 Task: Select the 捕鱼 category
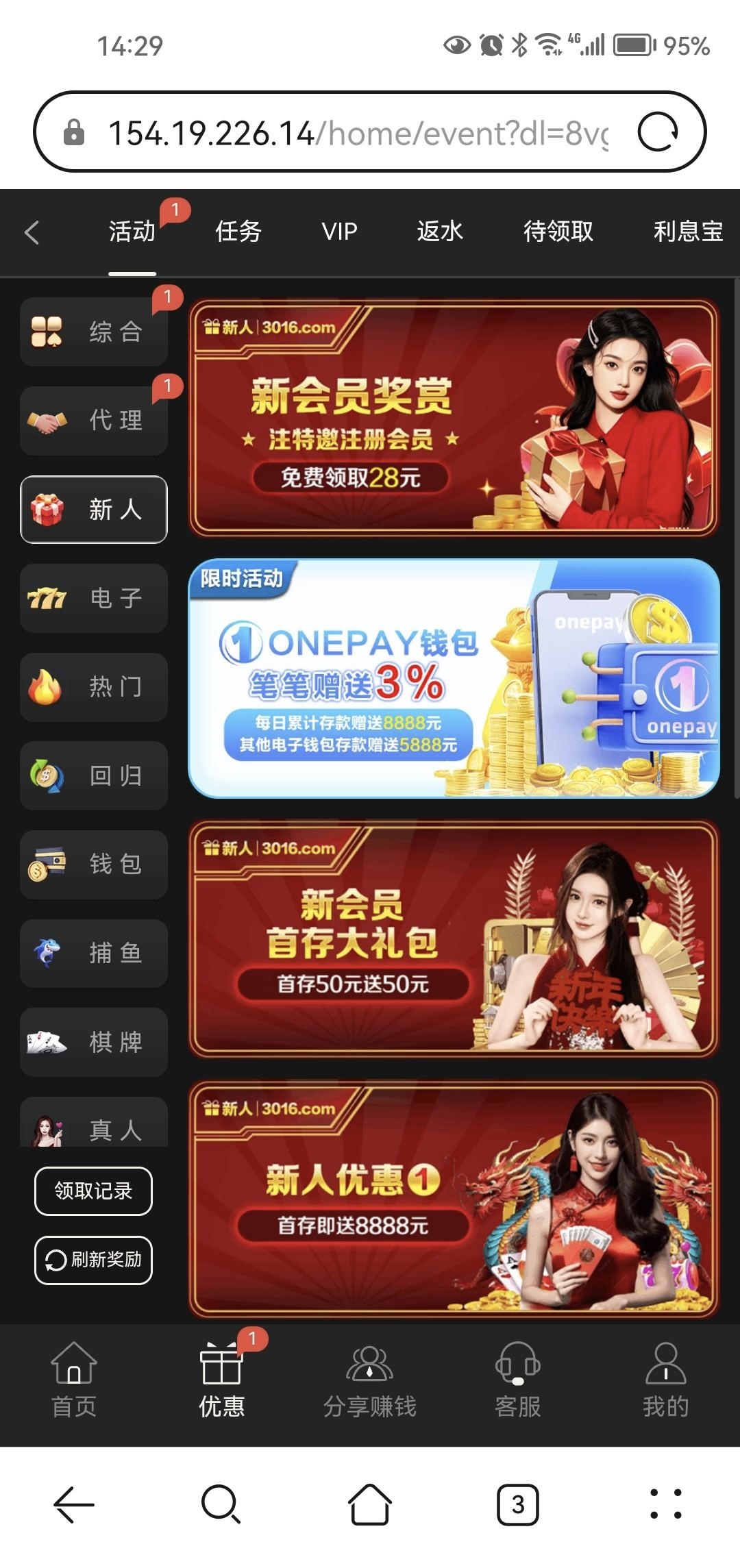94,953
